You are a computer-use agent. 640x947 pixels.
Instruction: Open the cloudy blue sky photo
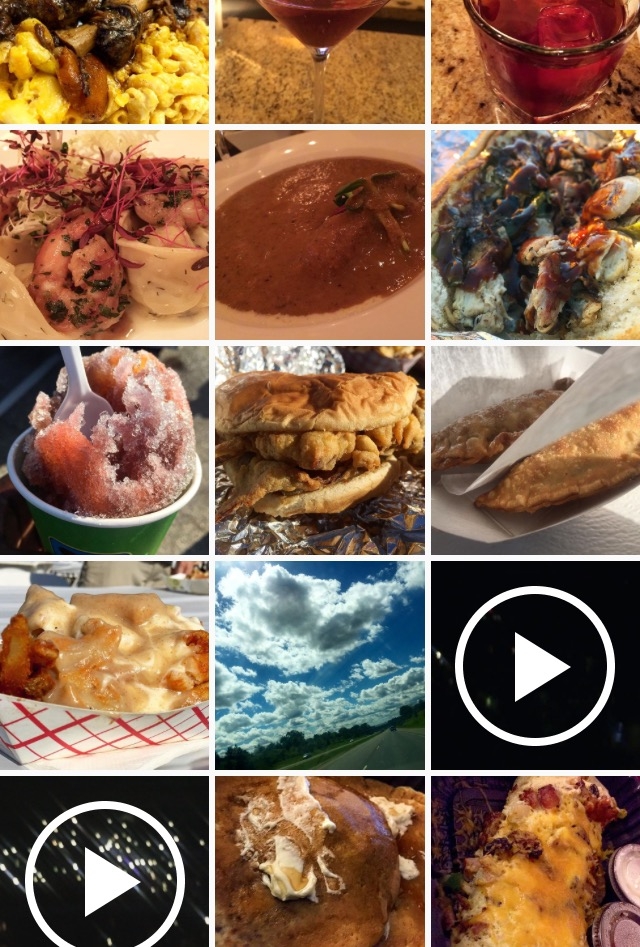pos(319,665)
